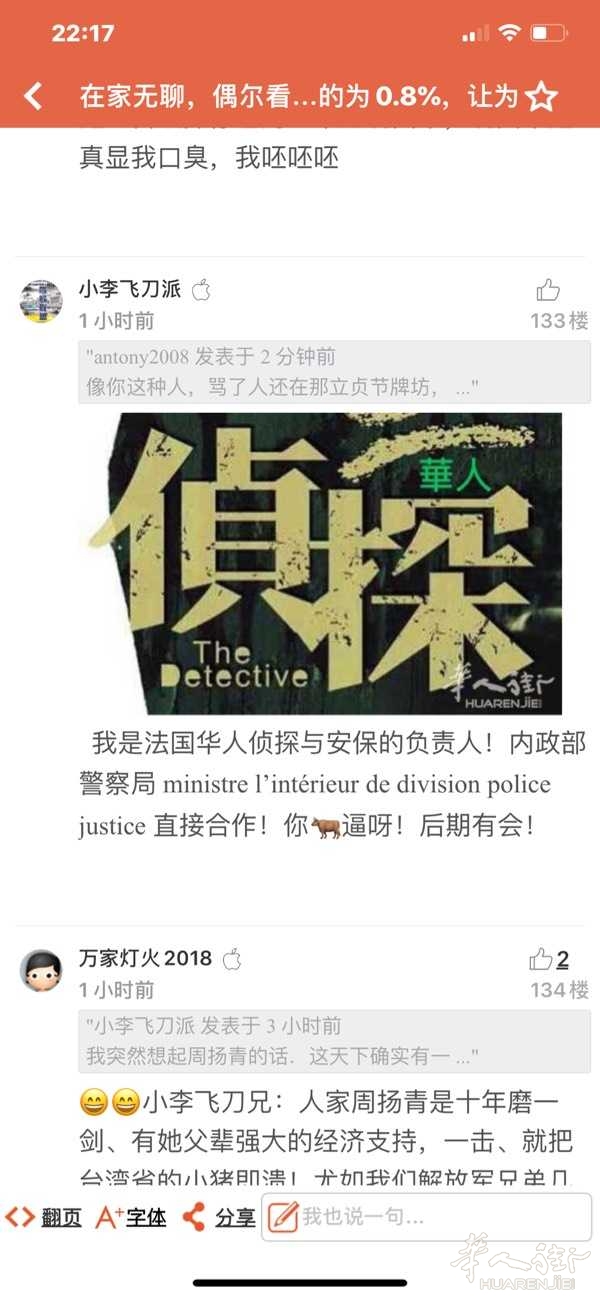Viewport: 600px width, 1299px height.
Task: Tap the 我也说一句 reply field
Action: click(x=427, y=1217)
